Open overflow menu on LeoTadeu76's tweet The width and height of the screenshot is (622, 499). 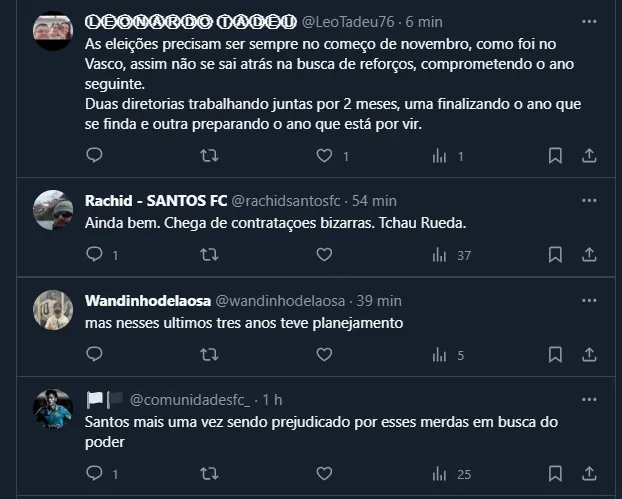click(589, 22)
